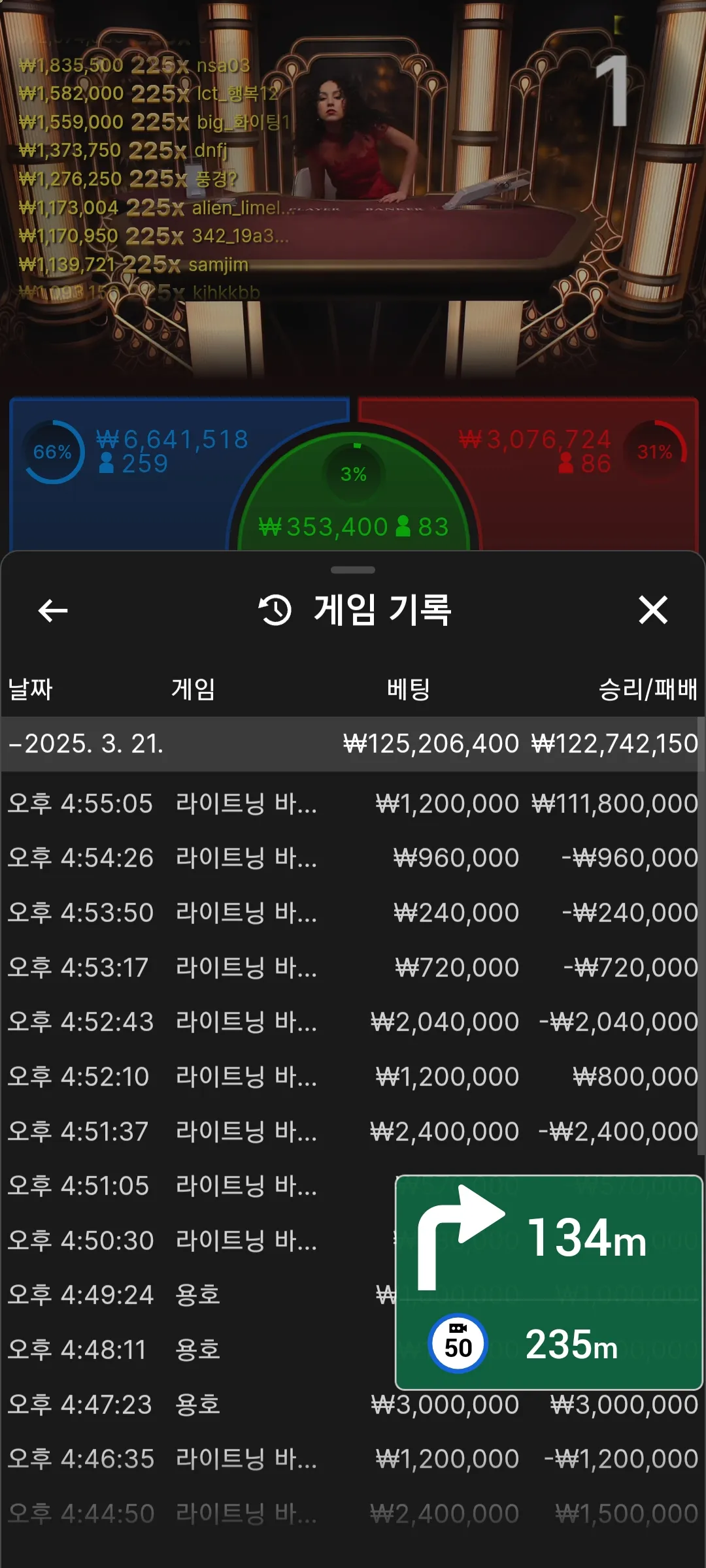Open the 오후 4:46:35 game record
Viewport: 706px width, 1568px height.
pos(353,1459)
